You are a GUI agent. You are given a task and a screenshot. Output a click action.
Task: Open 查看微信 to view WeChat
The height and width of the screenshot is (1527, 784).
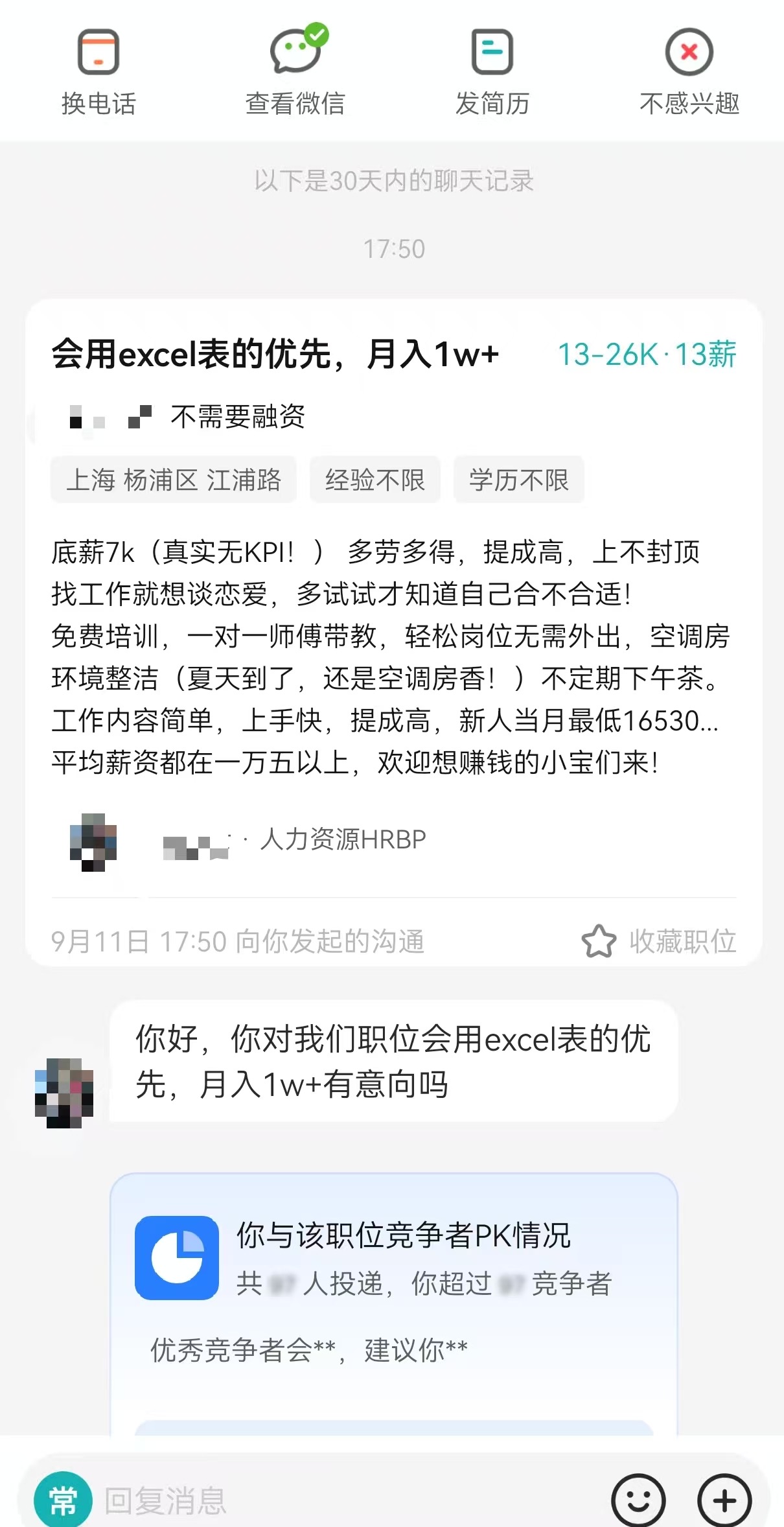295,71
